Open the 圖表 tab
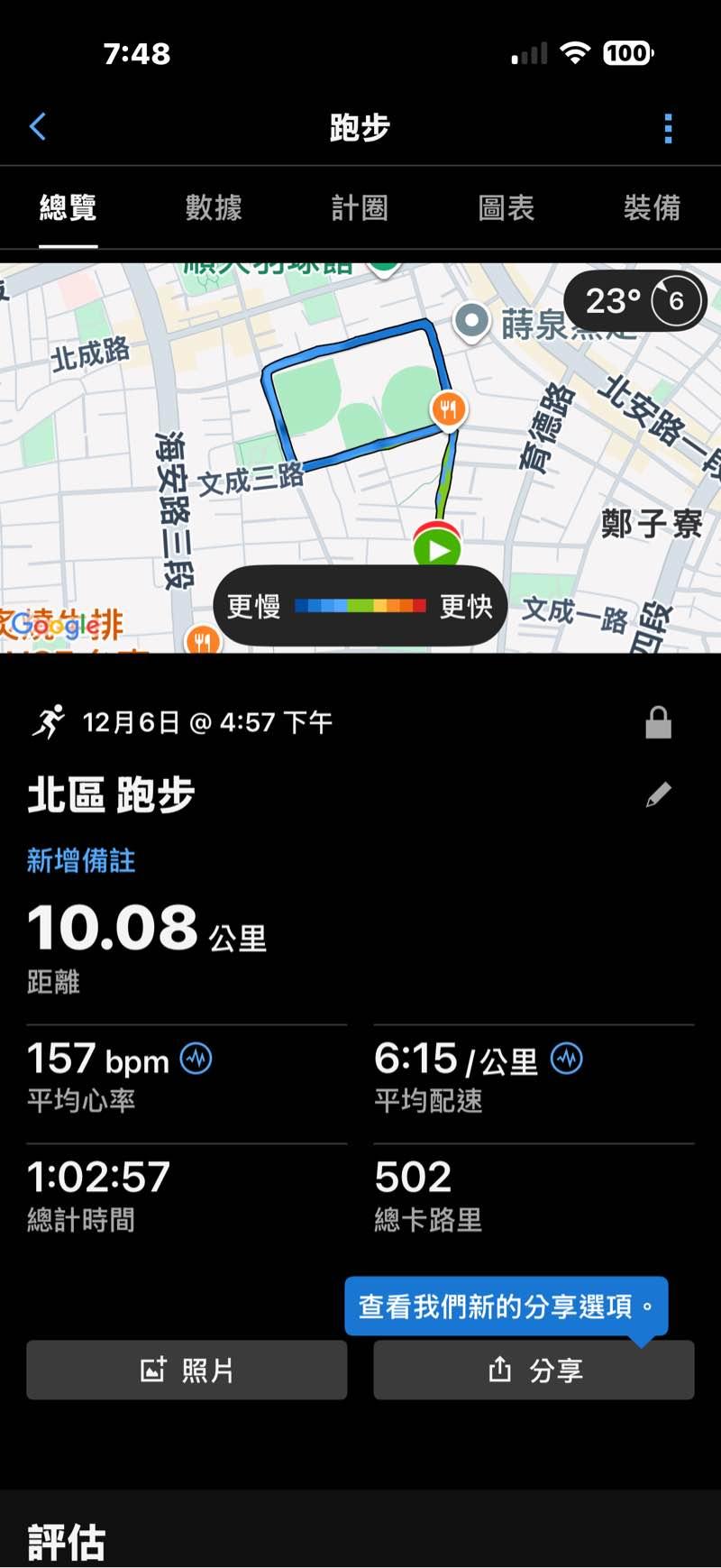This screenshot has width=721, height=1568. tap(506, 208)
